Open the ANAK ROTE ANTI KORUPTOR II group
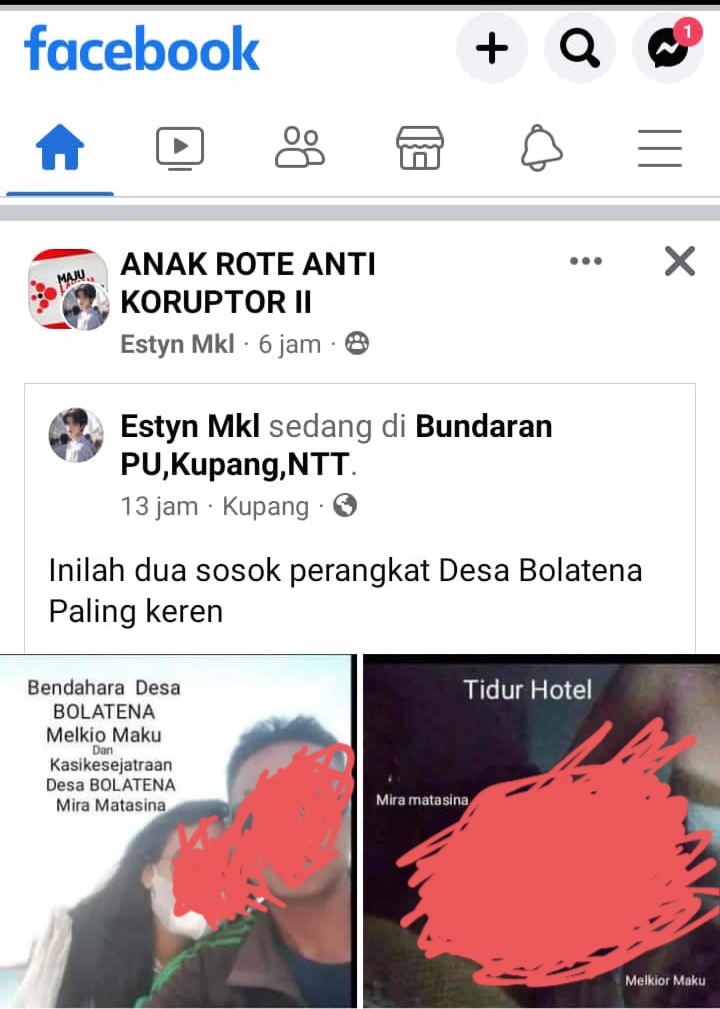Image resolution: width=720 pixels, height=1009 pixels. pos(248,282)
